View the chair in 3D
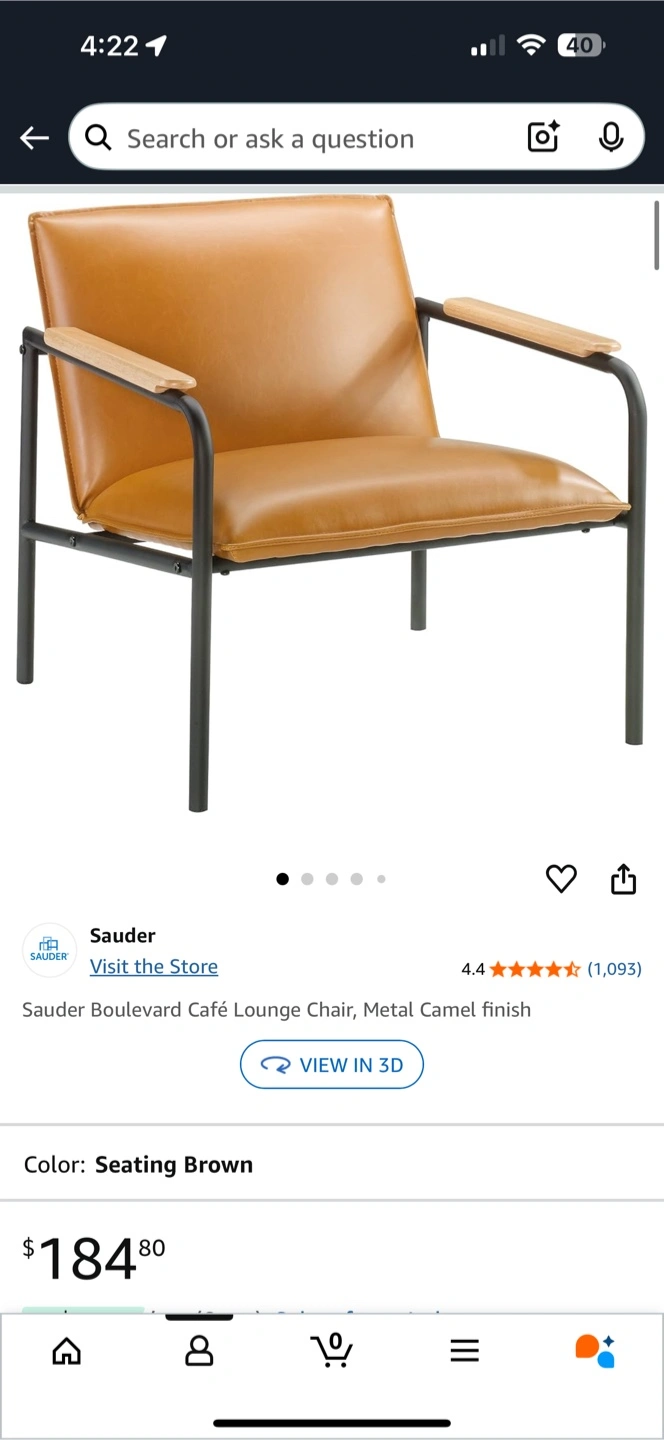 332,1065
